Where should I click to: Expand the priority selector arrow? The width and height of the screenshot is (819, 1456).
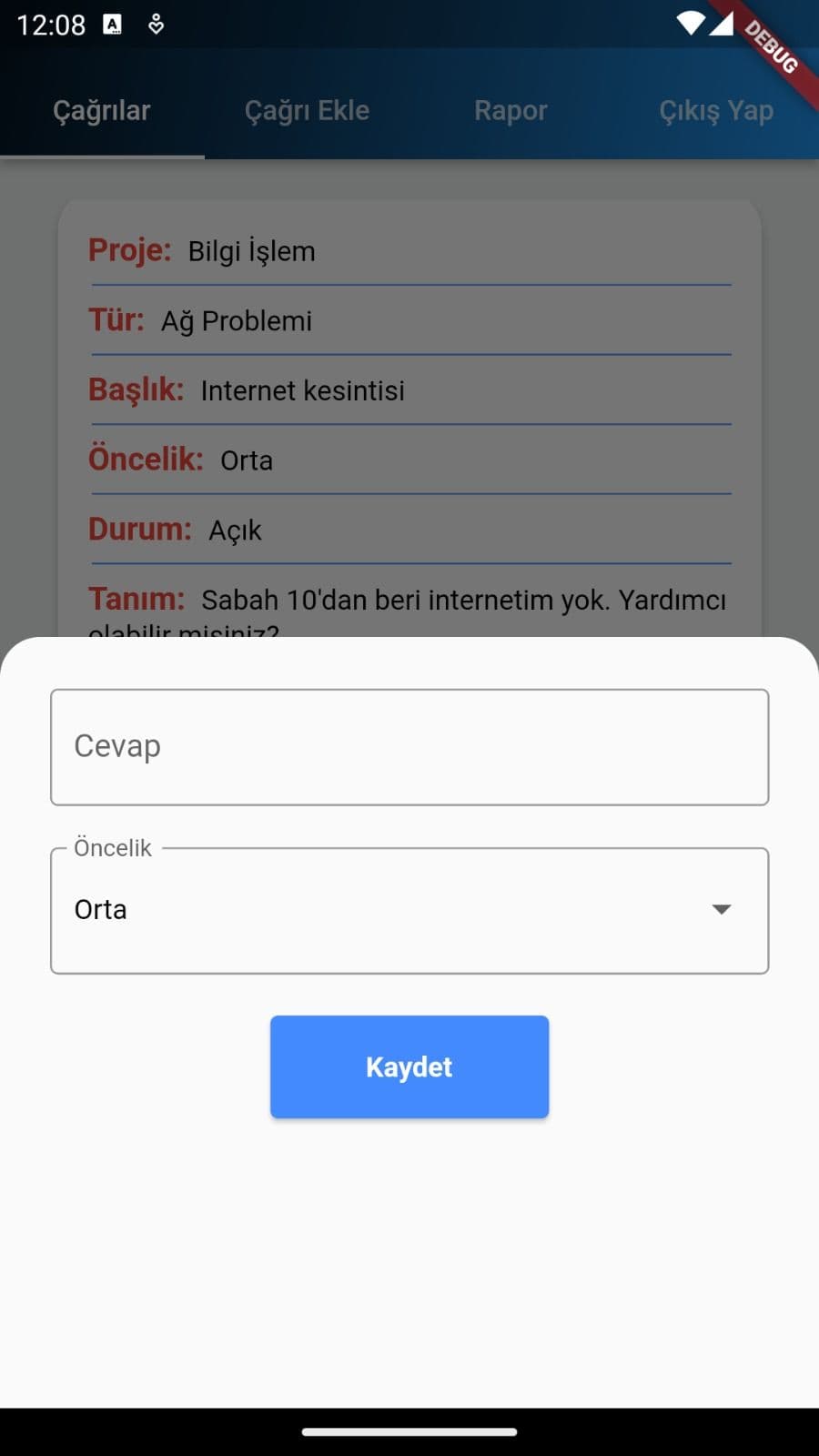[722, 909]
